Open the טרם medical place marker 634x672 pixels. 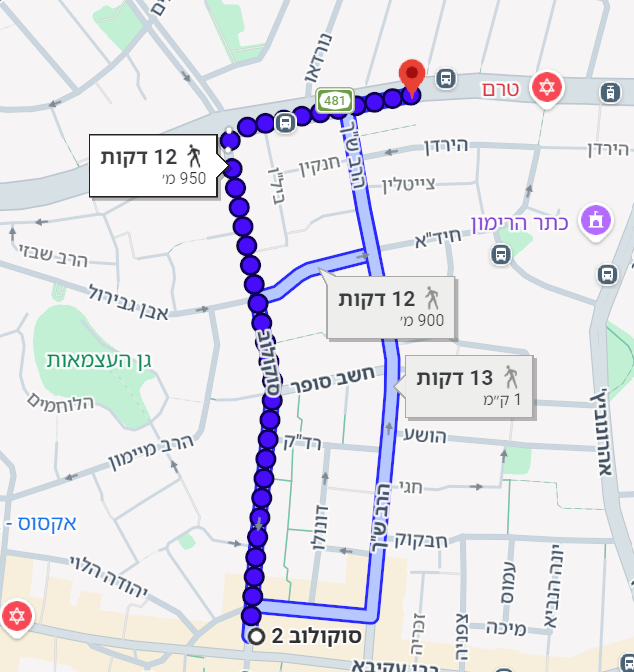546,87
